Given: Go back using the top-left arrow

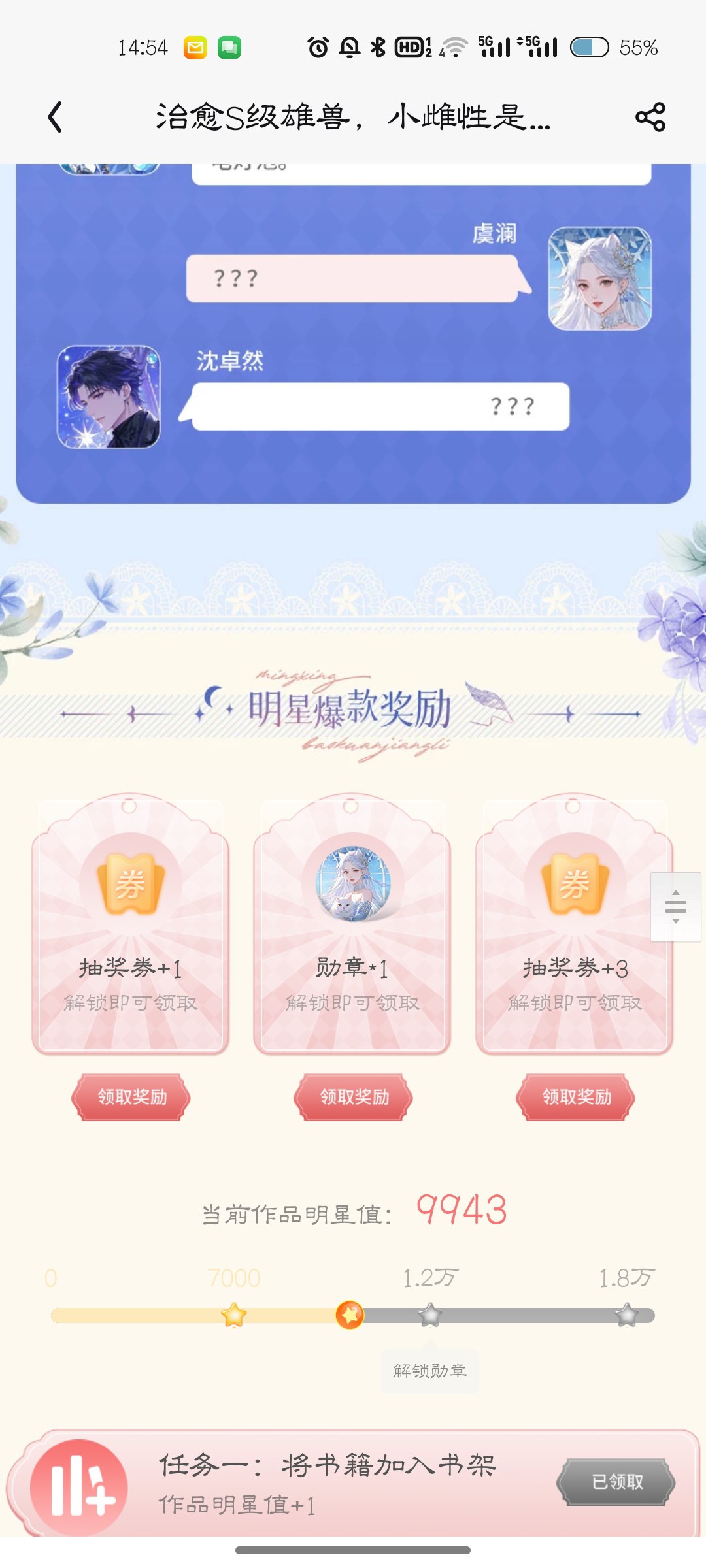Looking at the screenshot, I should (56, 118).
